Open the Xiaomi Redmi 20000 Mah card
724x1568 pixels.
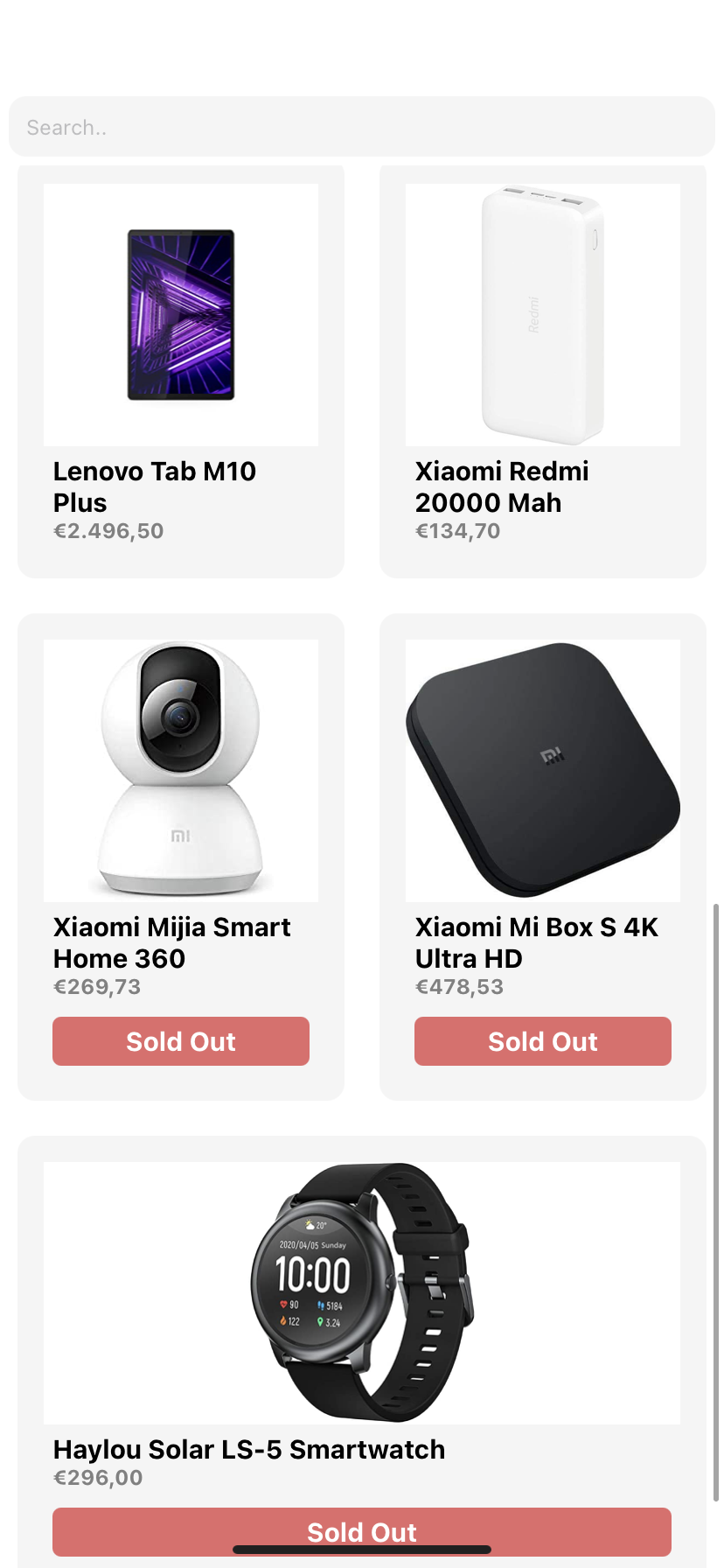tap(543, 371)
